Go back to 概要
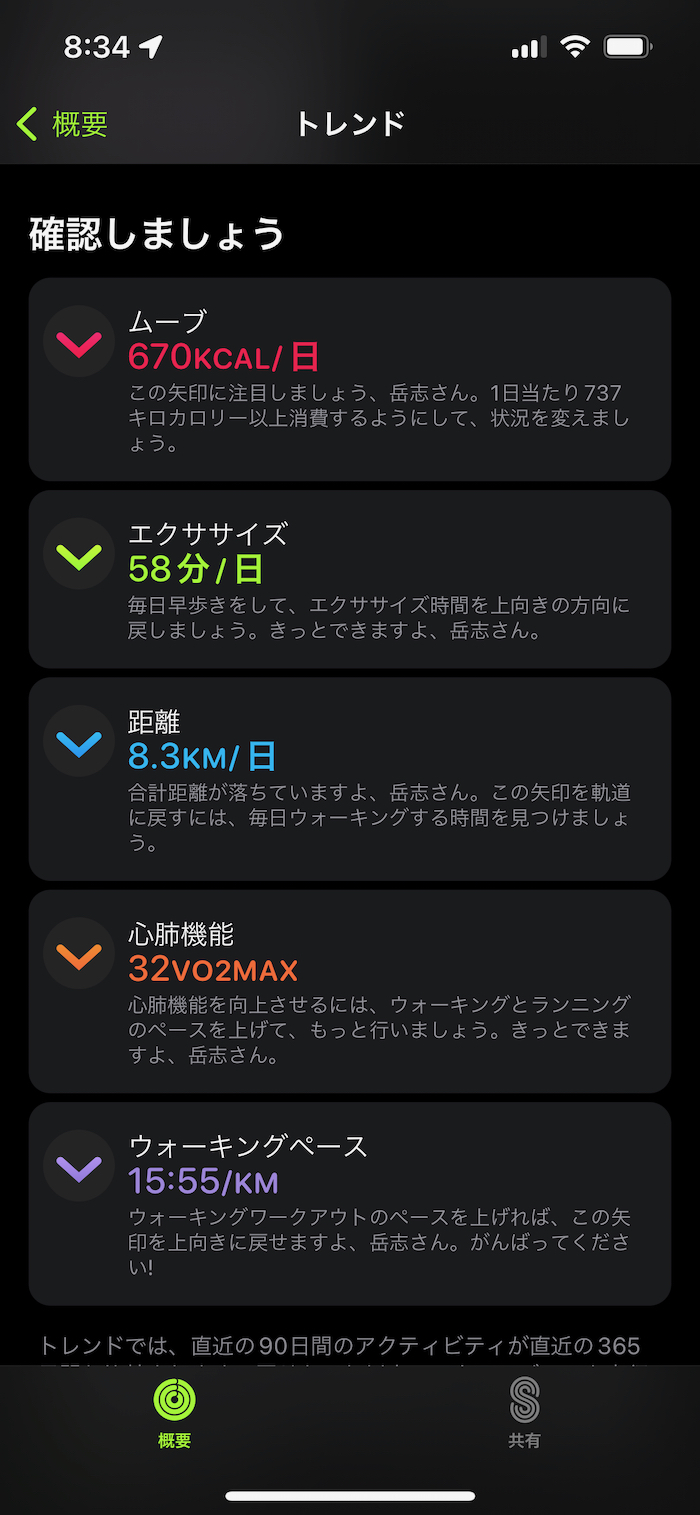The width and height of the screenshot is (700, 1515). (63, 125)
